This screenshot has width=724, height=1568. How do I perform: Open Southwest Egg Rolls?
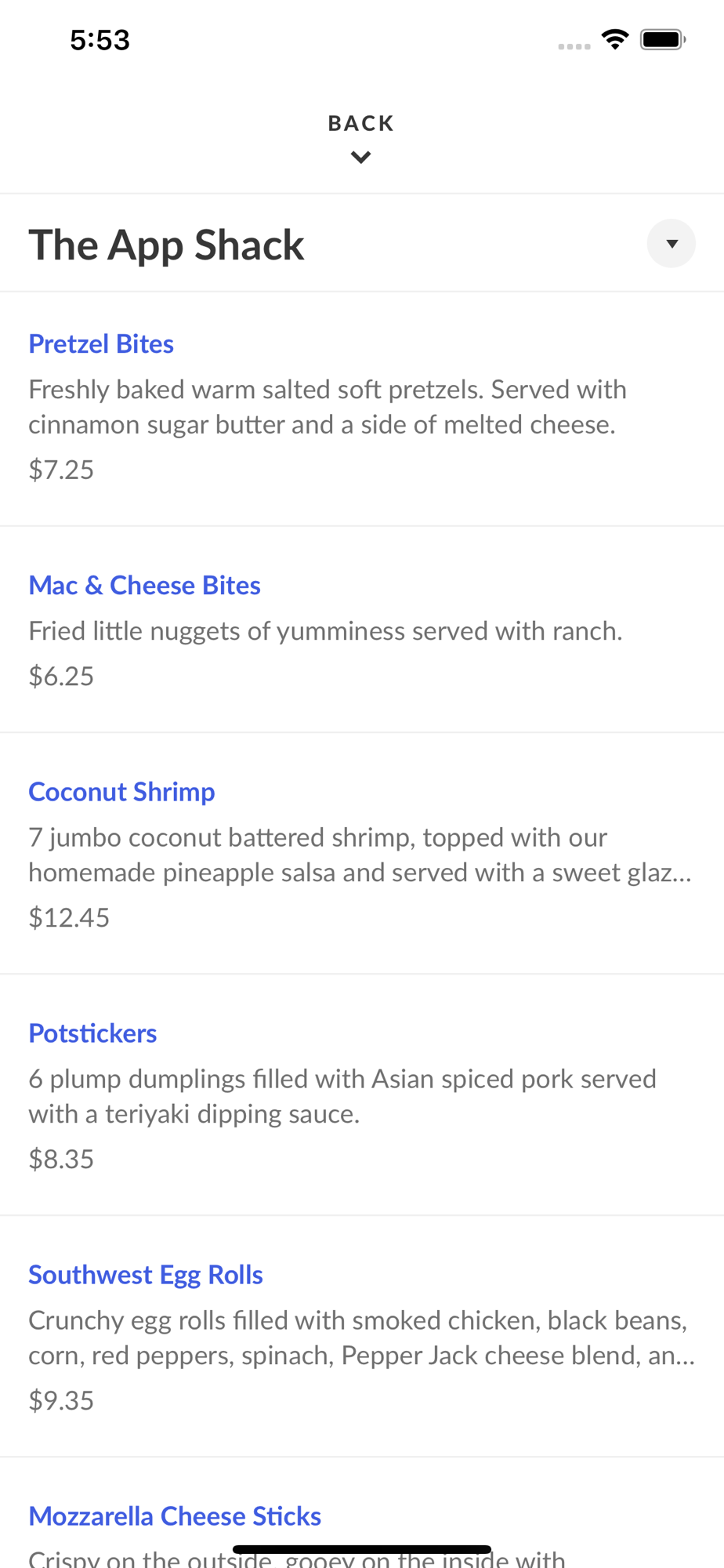click(146, 1275)
